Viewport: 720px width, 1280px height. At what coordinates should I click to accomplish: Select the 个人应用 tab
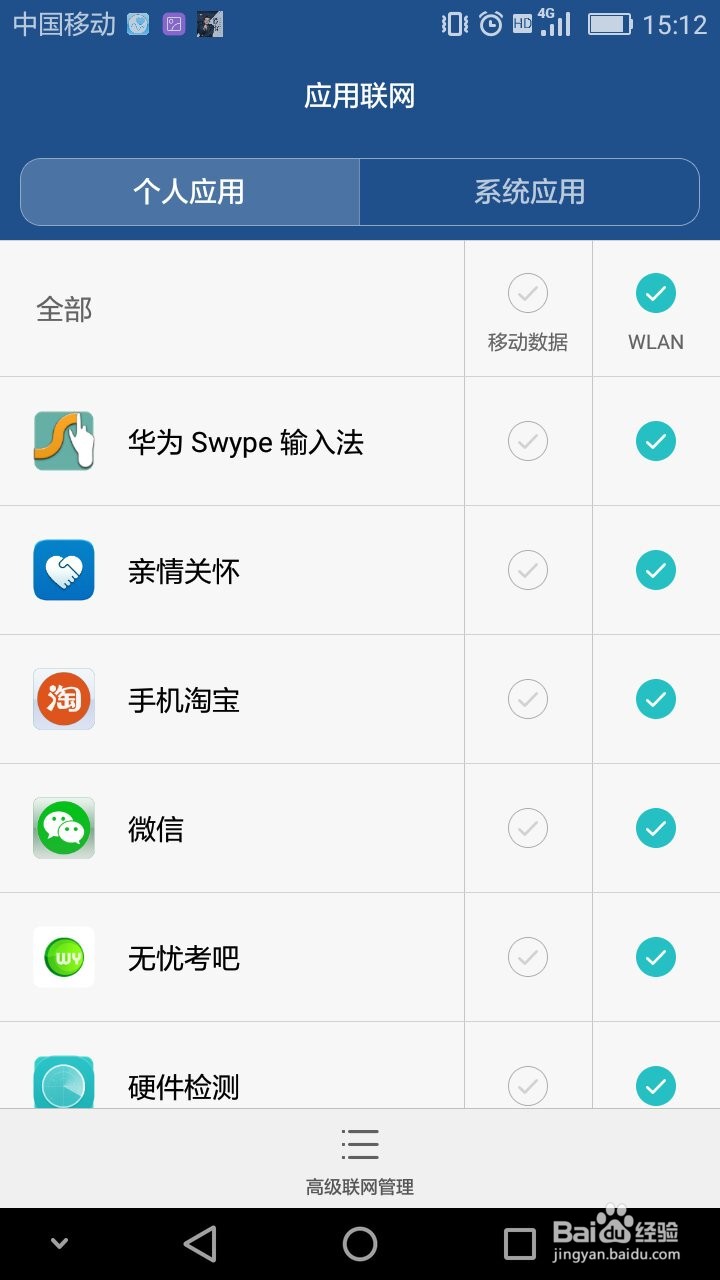coord(189,192)
